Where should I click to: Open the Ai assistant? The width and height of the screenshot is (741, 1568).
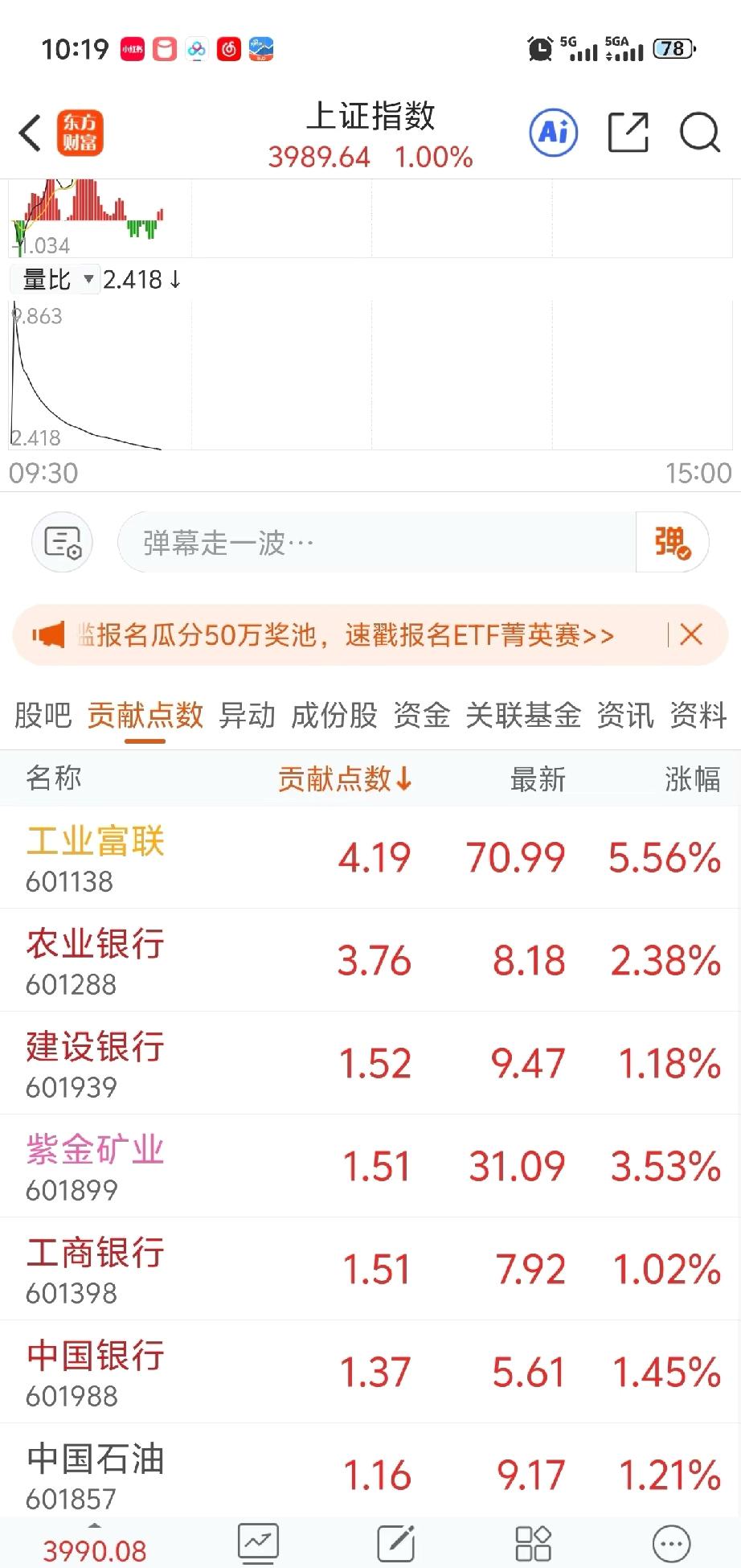coord(552,133)
